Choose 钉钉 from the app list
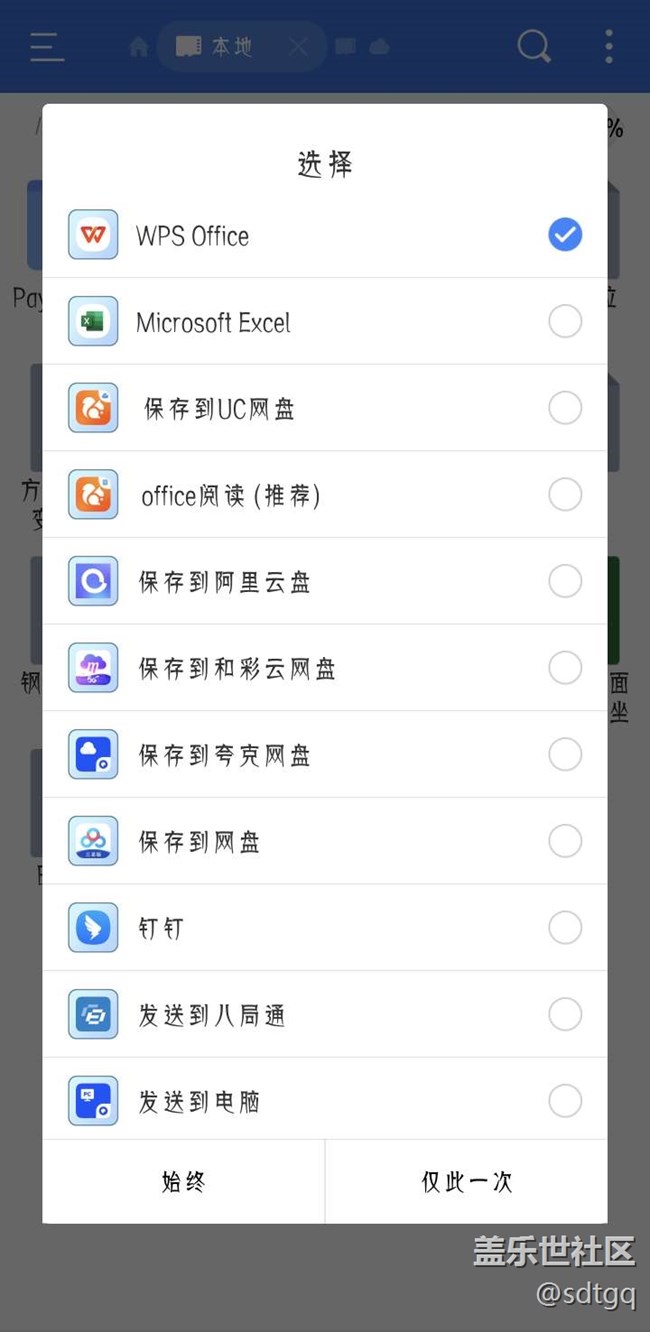Viewport: 650px width, 1332px height. 325,928
